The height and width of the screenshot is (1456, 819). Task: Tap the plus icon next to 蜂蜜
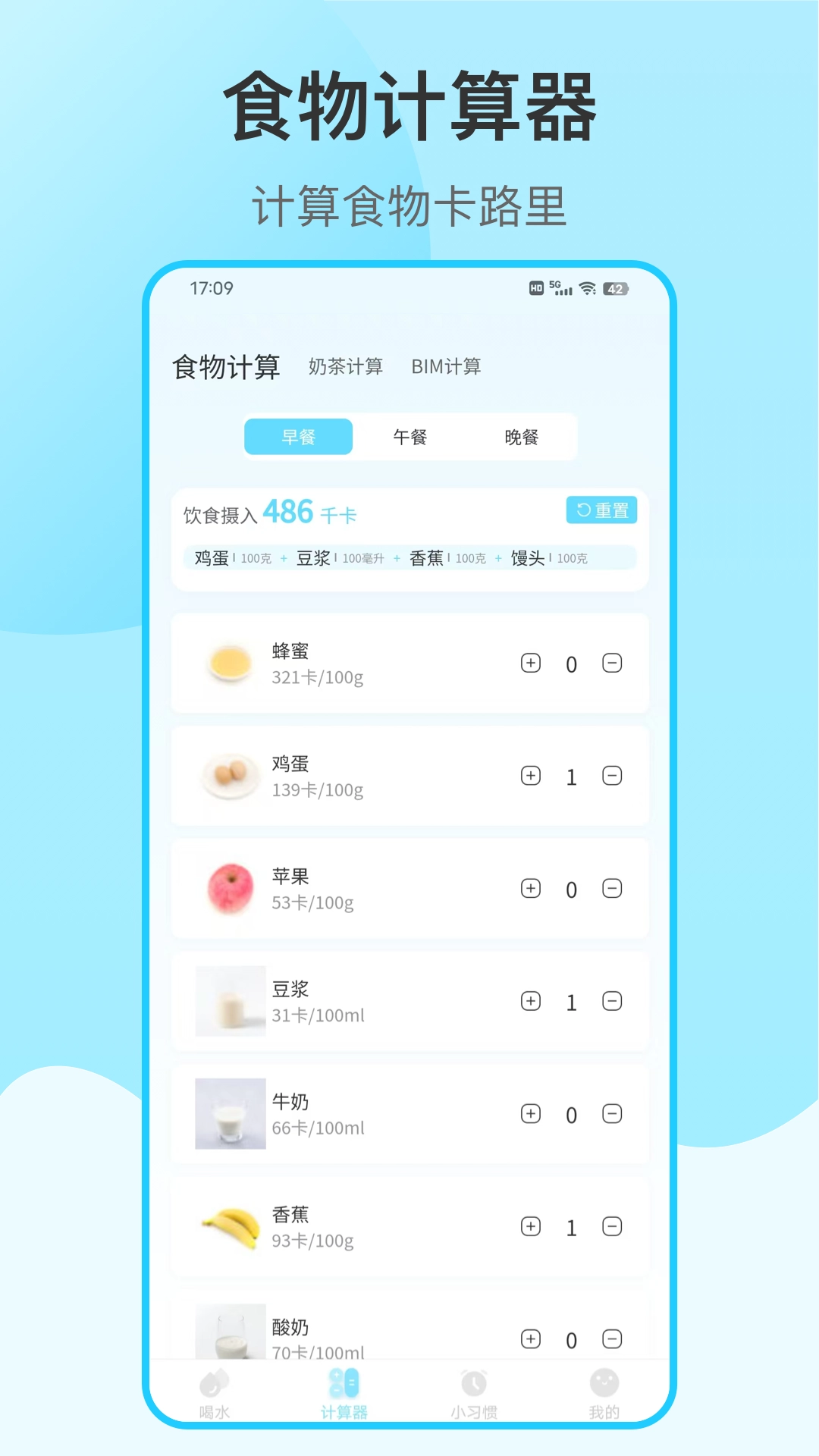pos(530,663)
